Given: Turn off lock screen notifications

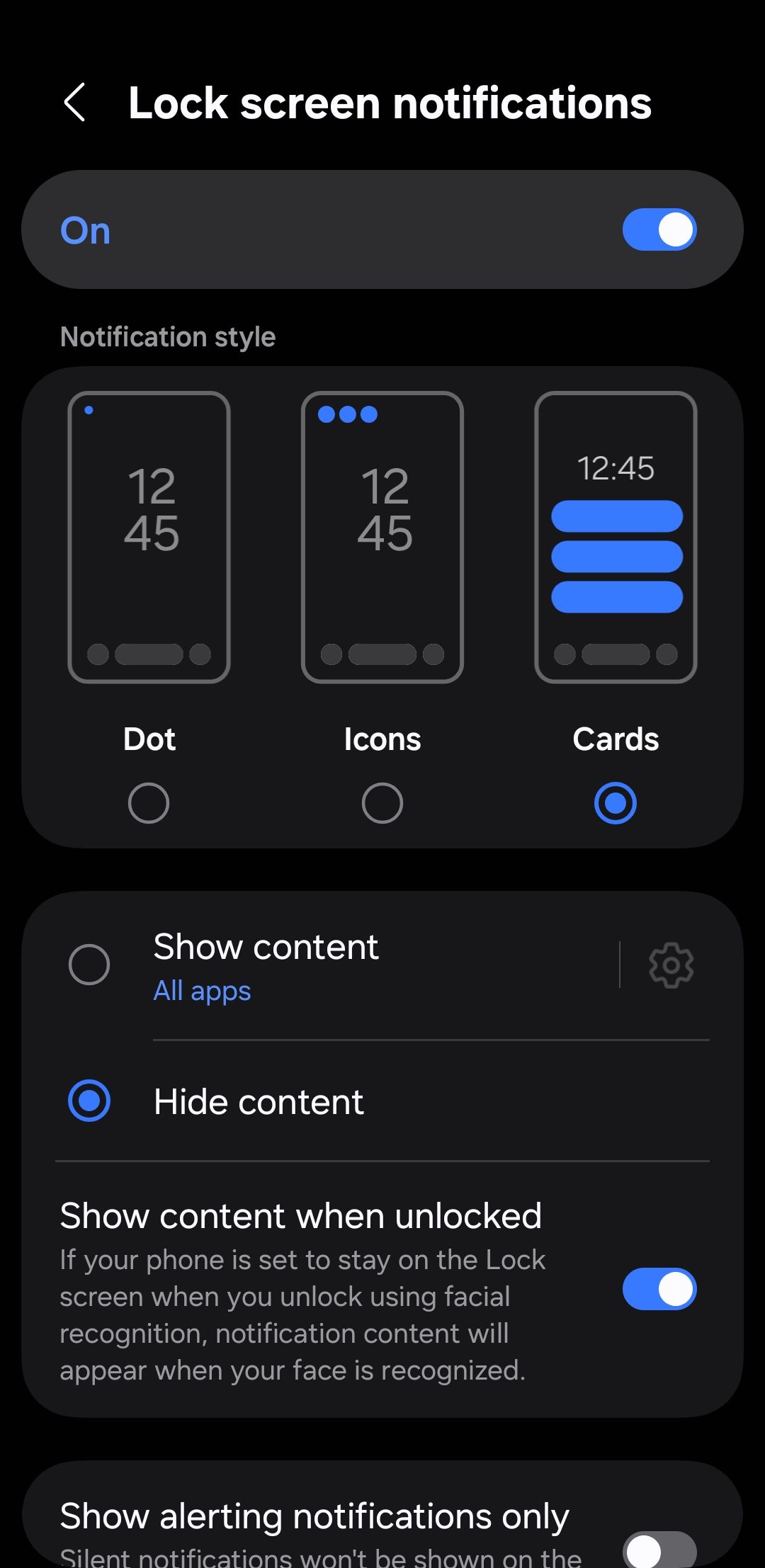Looking at the screenshot, I should click(x=659, y=230).
